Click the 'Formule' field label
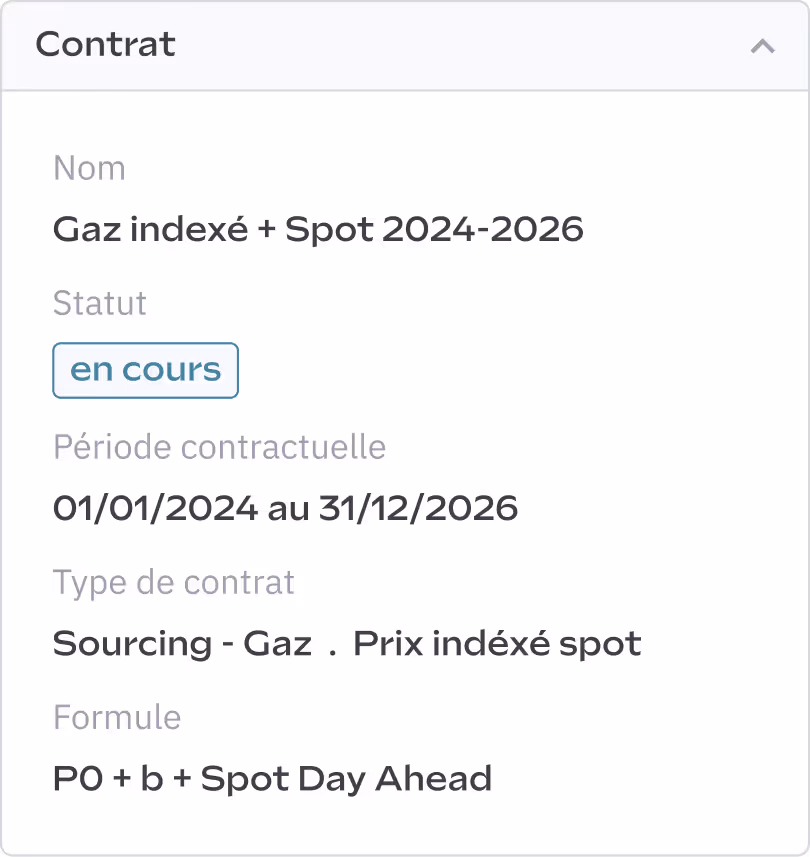 tap(116, 717)
